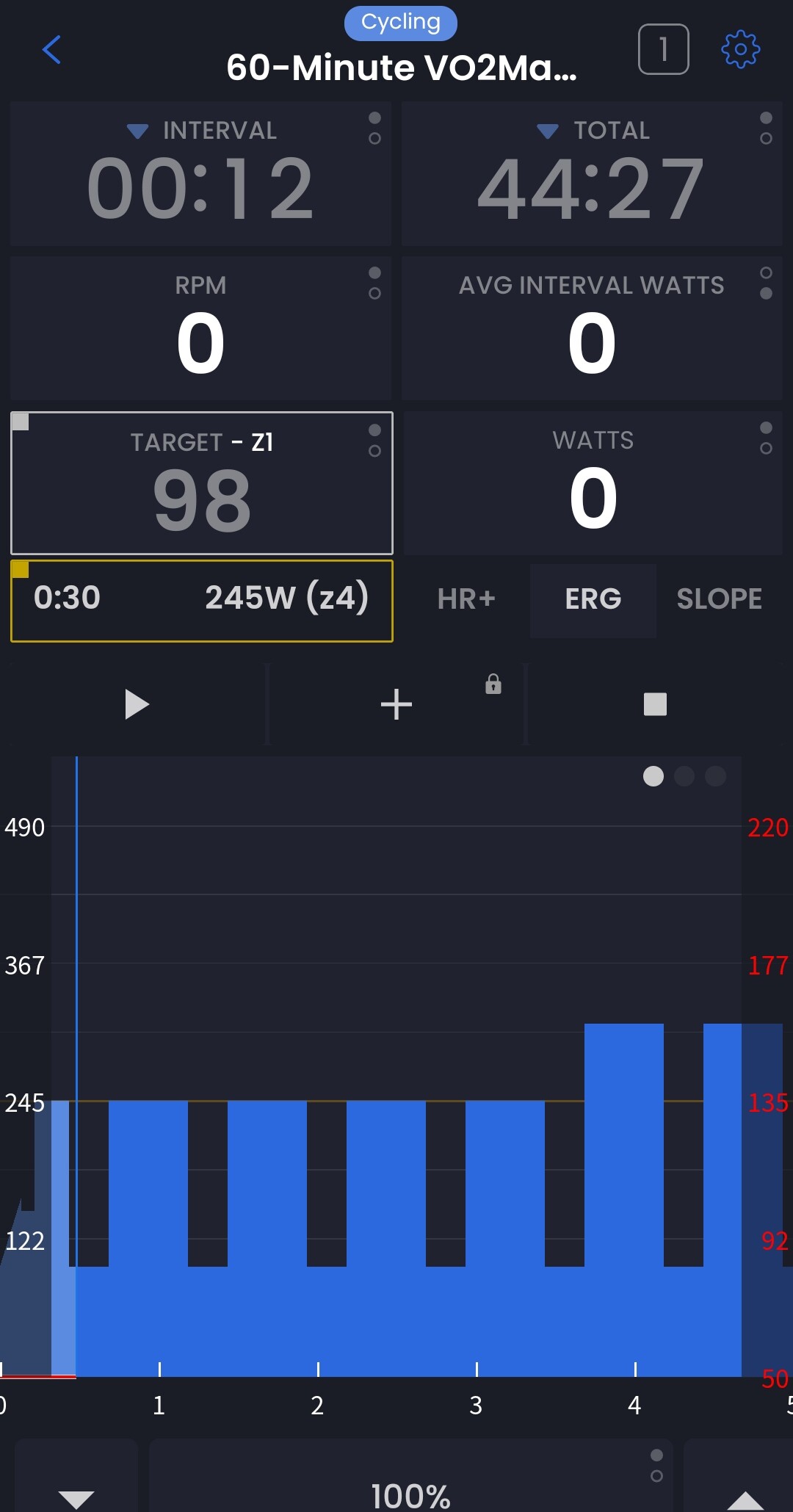Tap the AVG INTERVAL WATTS field
Screen dimensions: 793x1512
pyautogui.click(x=592, y=328)
